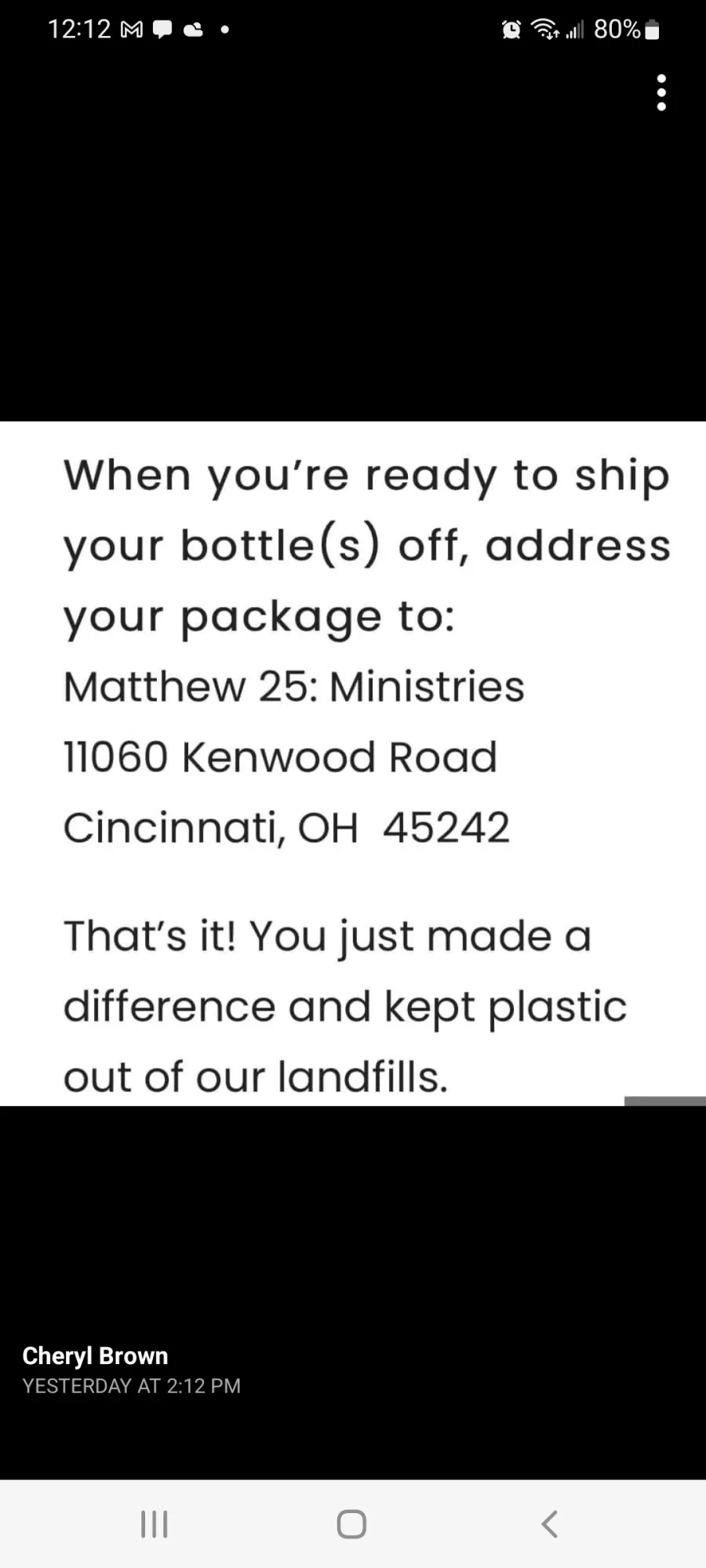The width and height of the screenshot is (706, 1568).
Task: Go to the home screen
Action: (x=351, y=1524)
